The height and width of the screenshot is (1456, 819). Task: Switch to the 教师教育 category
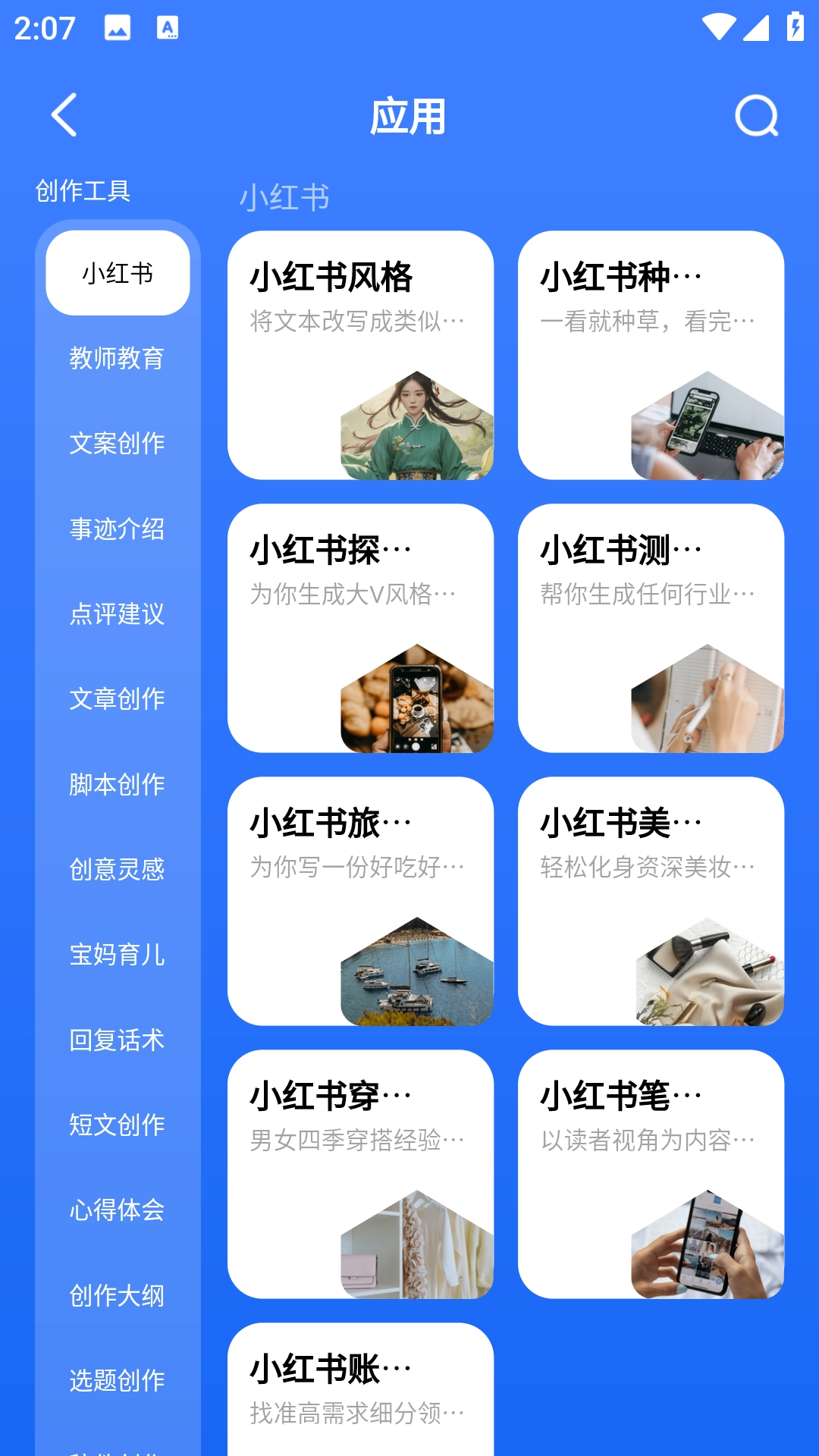pos(118,358)
